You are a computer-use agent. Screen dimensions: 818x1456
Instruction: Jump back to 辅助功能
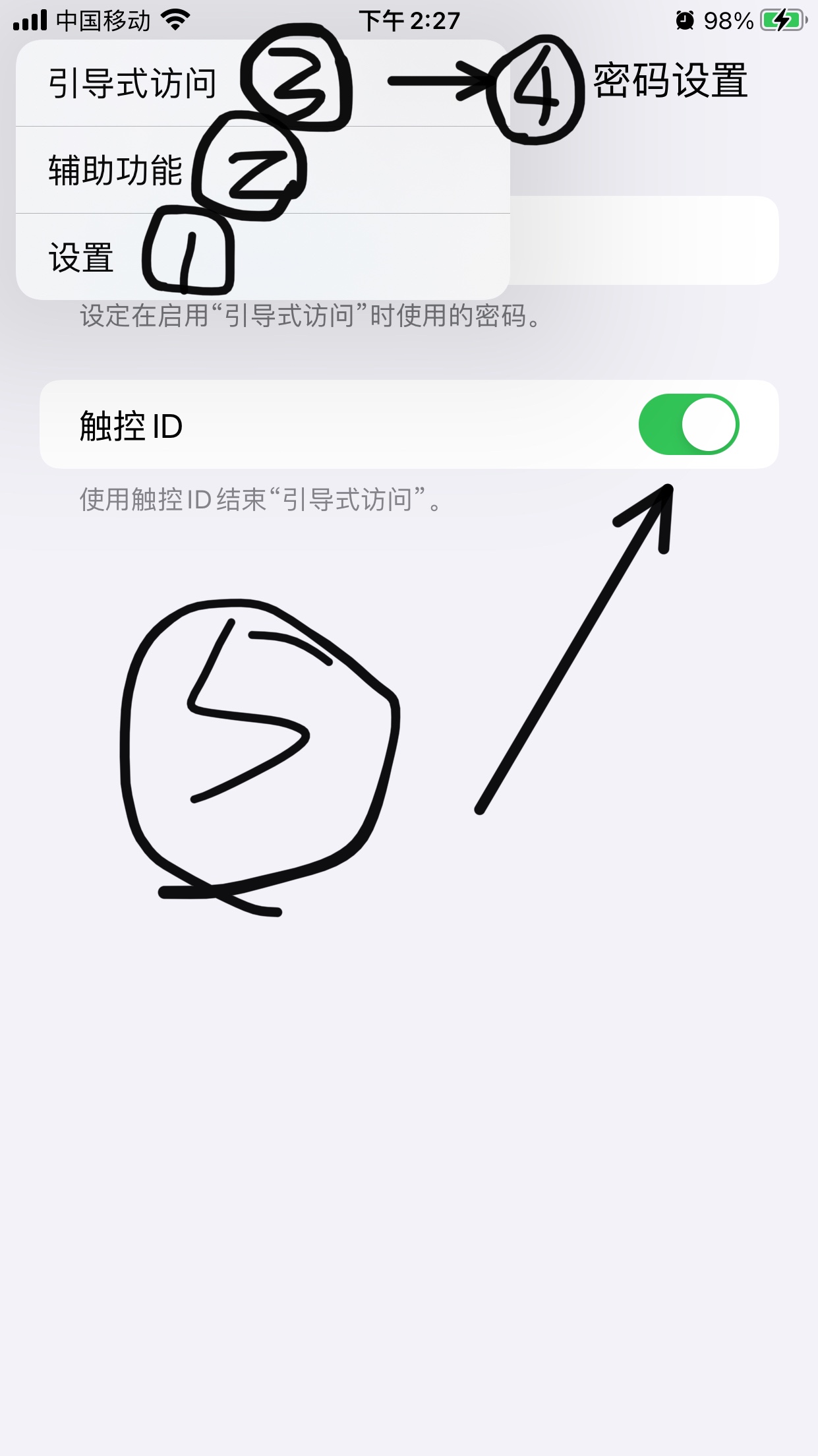coord(115,170)
